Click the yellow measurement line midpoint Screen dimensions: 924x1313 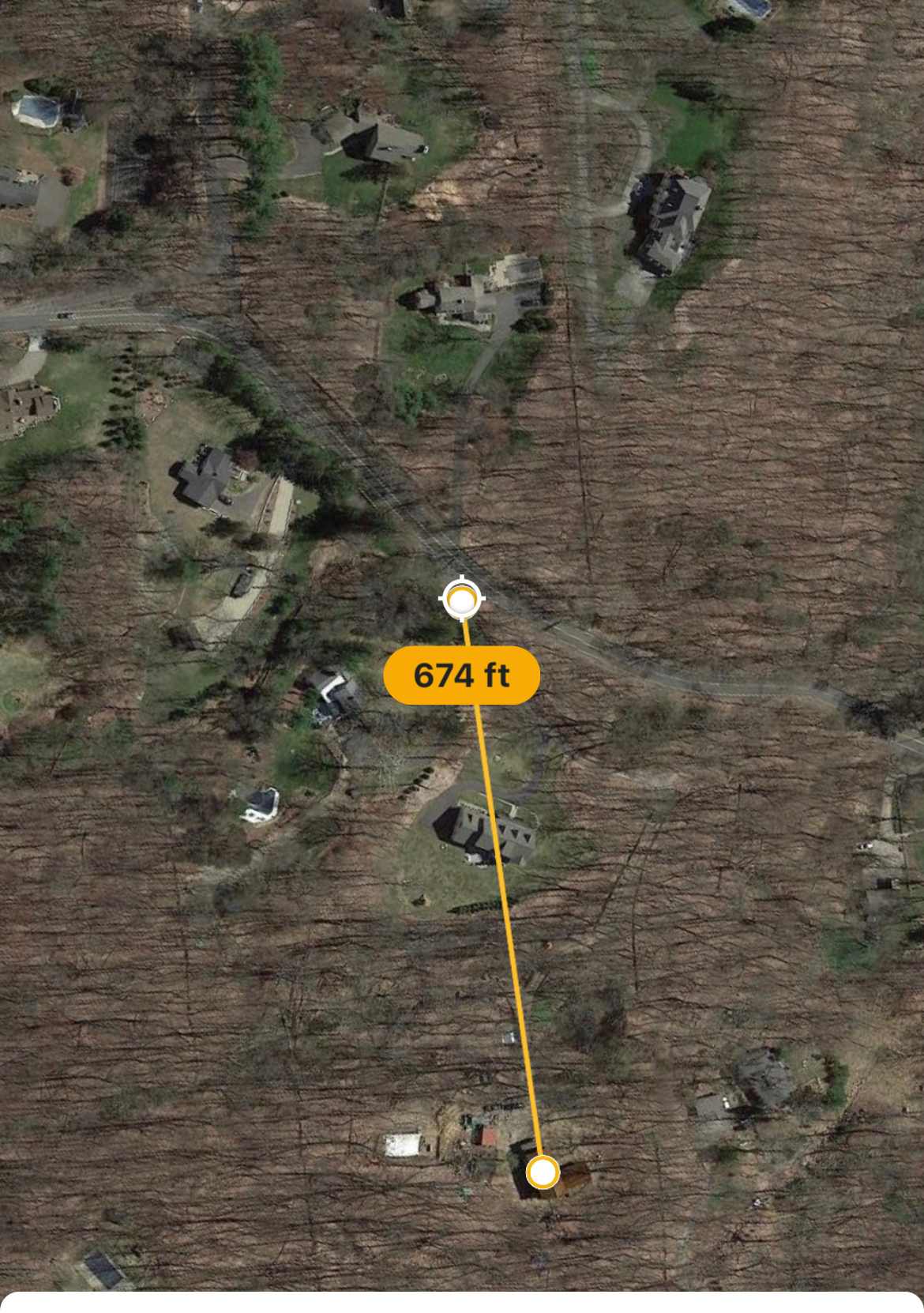[503, 885]
